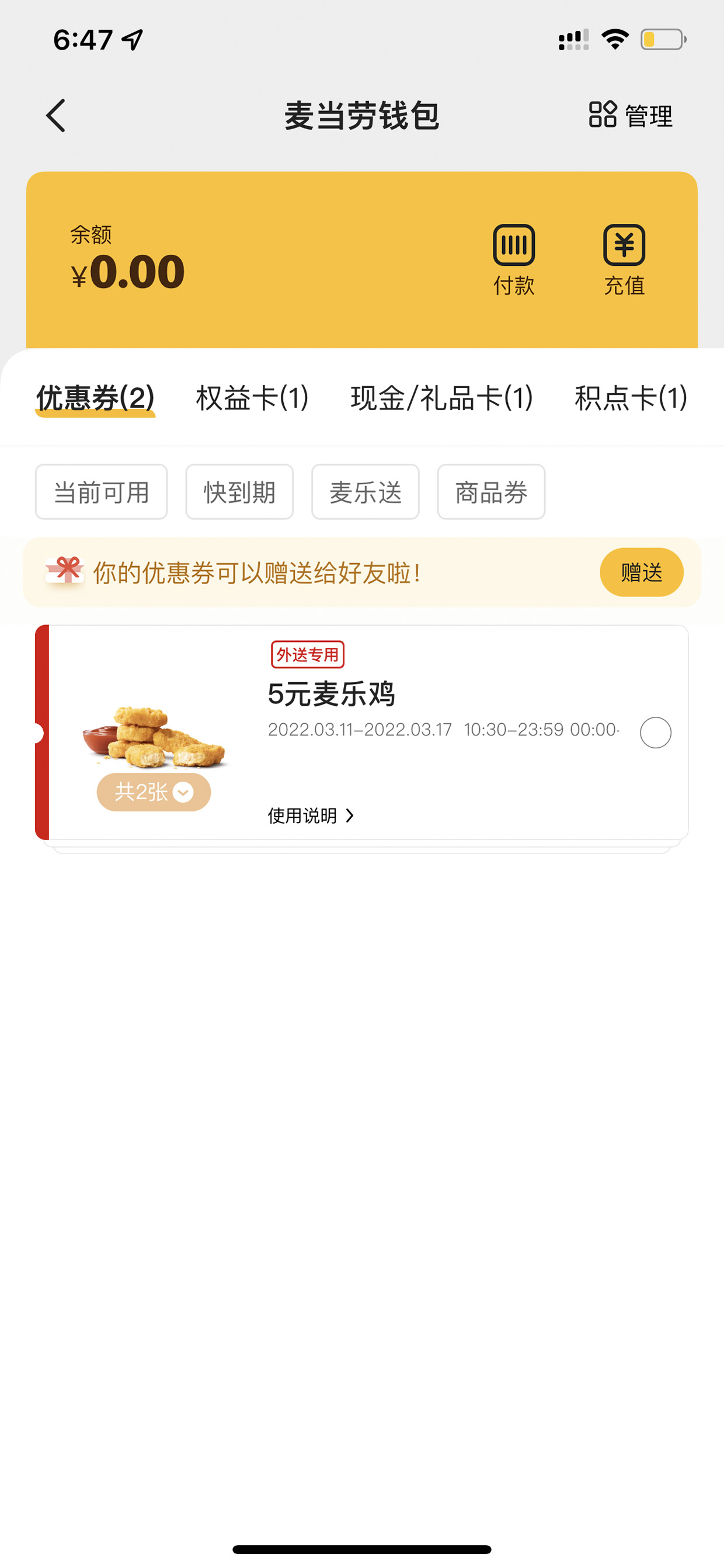The width and height of the screenshot is (724, 1568).
Task: Filter coupons by 当前可用
Action: pyautogui.click(x=101, y=492)
